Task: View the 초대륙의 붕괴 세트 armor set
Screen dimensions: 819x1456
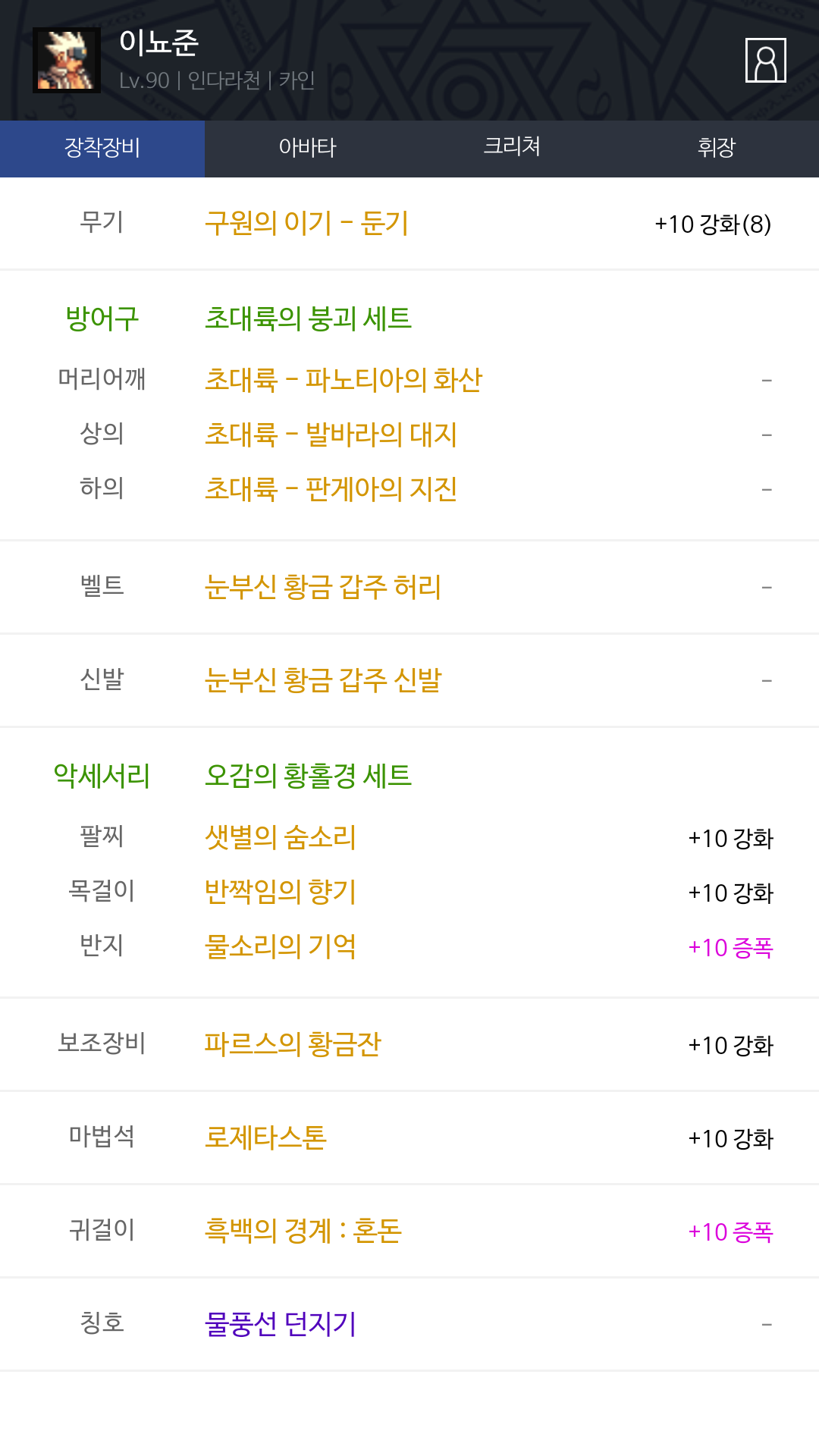Action: [308, 318]
